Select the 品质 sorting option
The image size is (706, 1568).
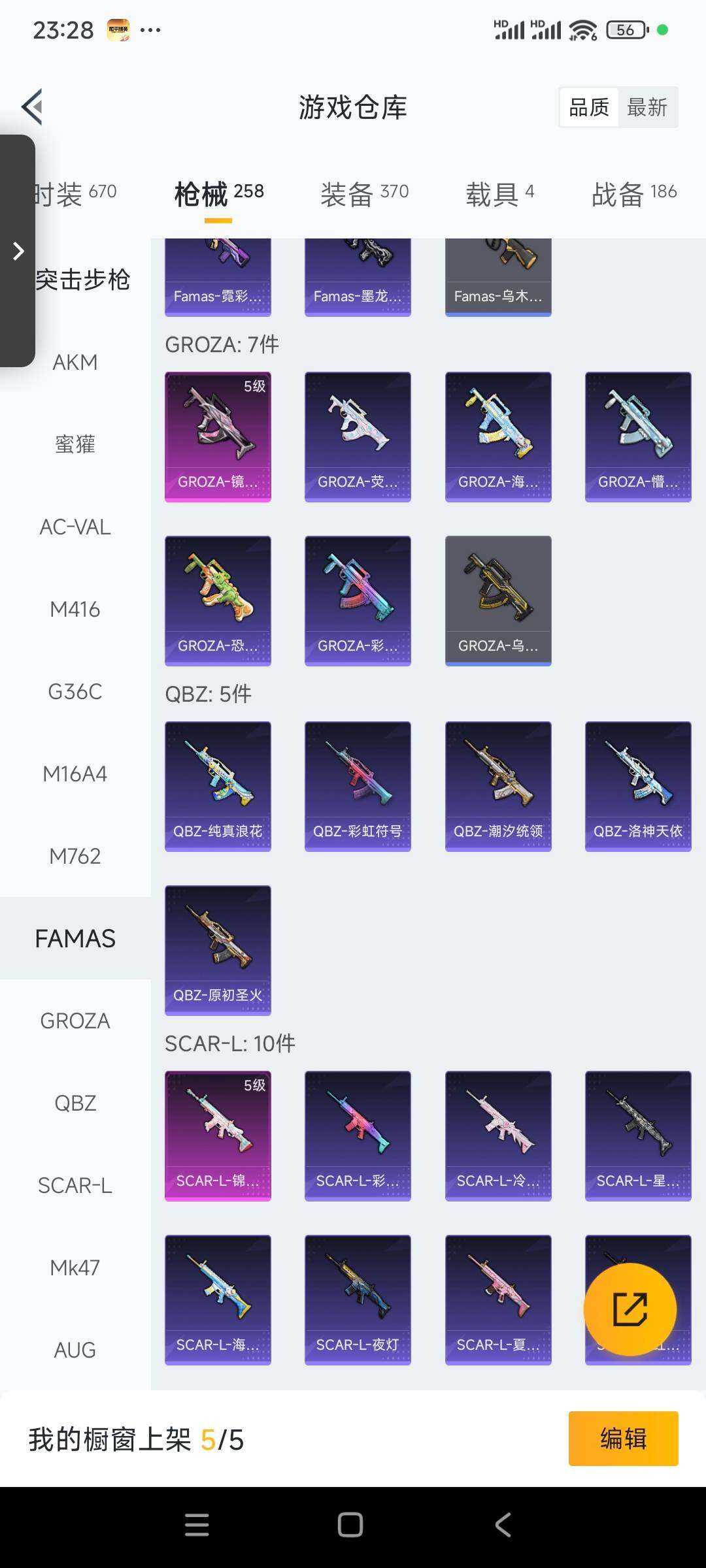tap(588, 107)
